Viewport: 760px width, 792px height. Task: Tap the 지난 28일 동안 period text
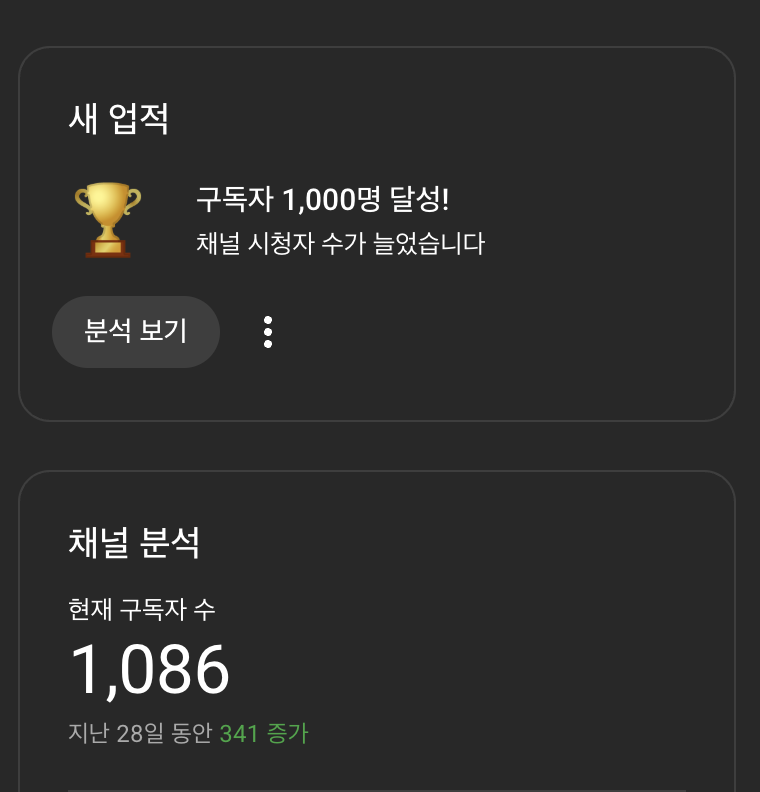(x=140, y=733)
